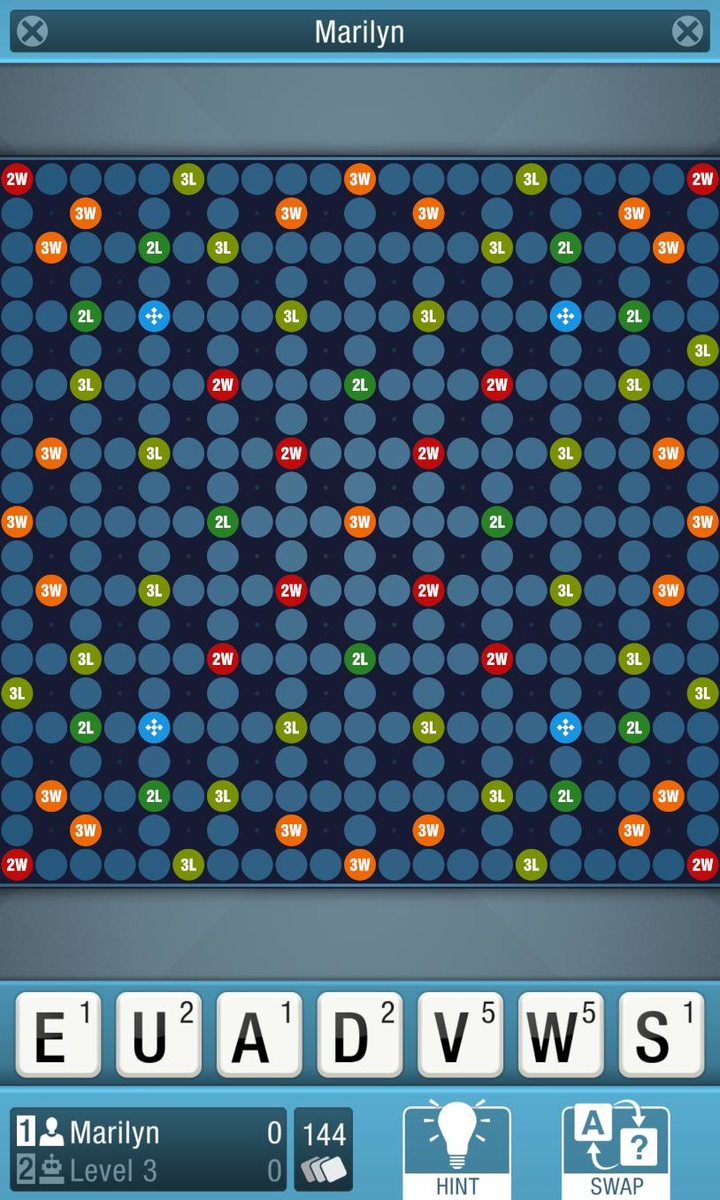Select the letter E tile
The width and height of the screenshot is (720, 1200).
[58, 1034]
